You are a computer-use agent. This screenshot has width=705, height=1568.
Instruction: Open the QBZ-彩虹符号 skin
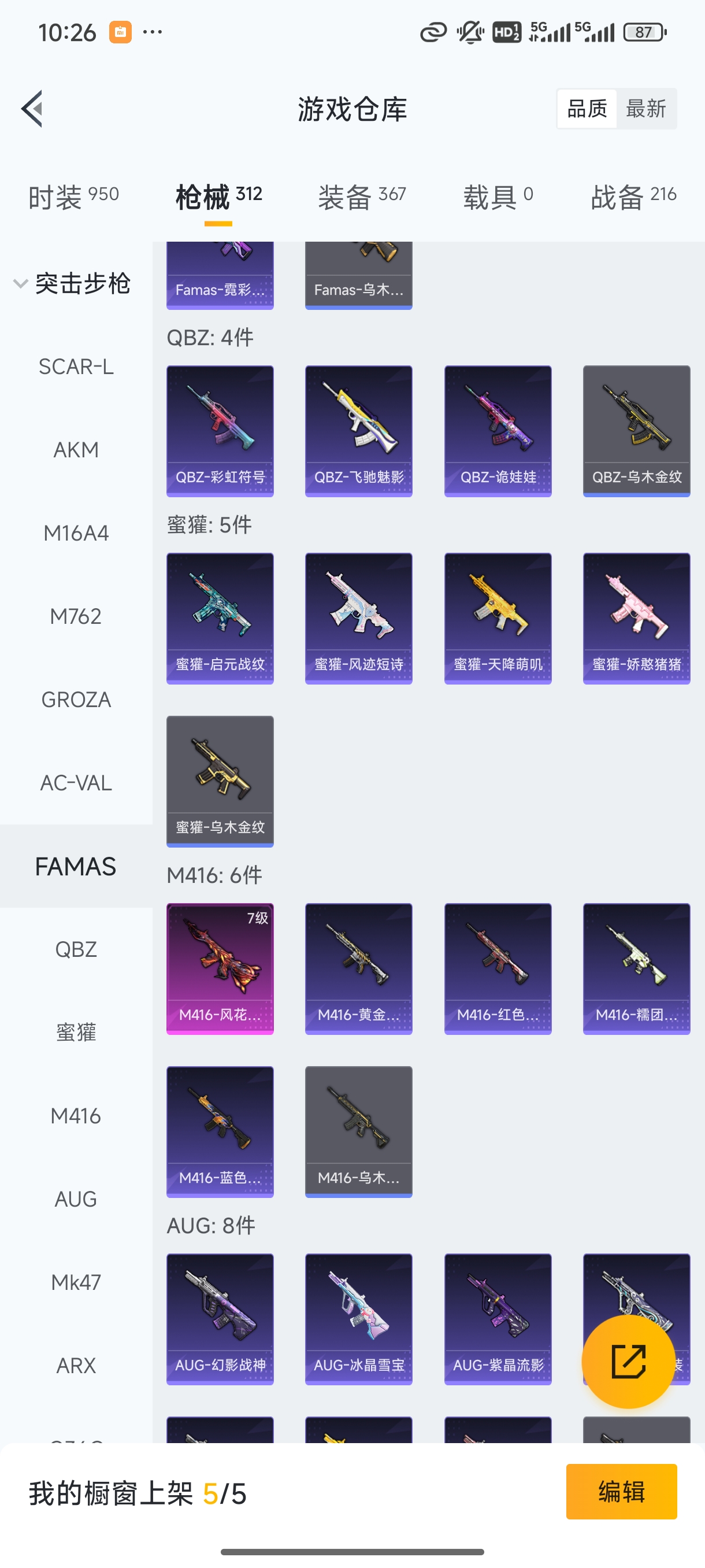click(220, 431)
